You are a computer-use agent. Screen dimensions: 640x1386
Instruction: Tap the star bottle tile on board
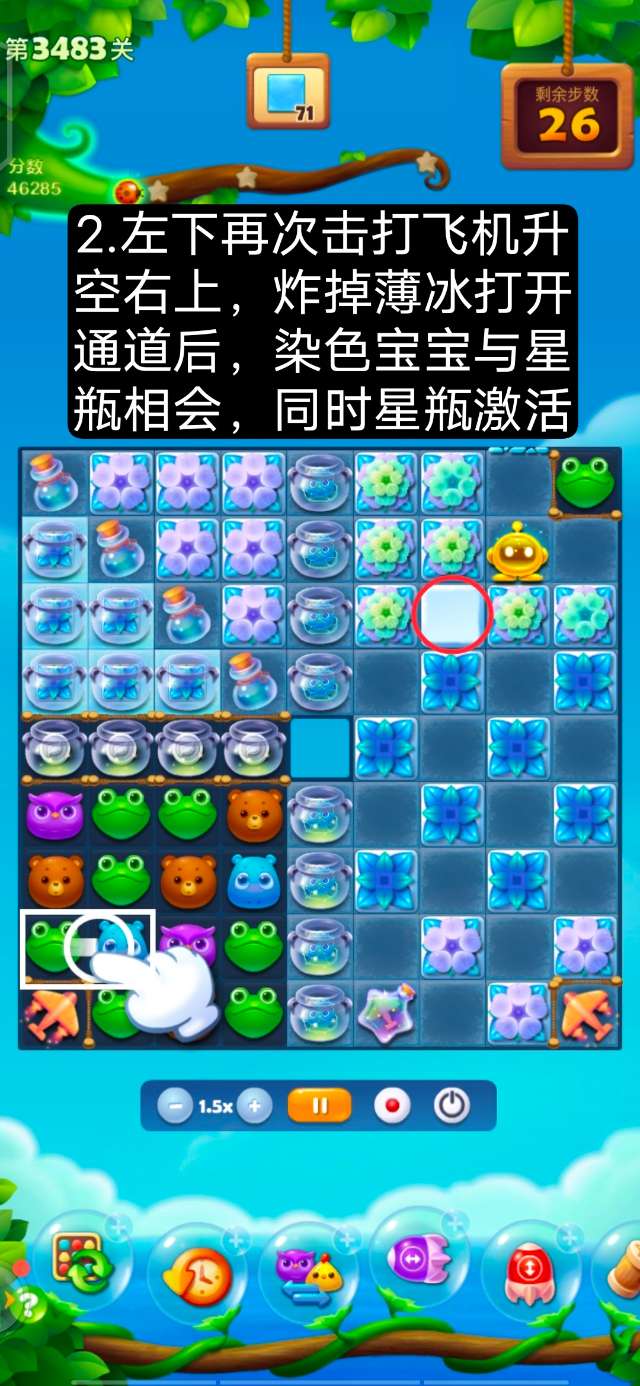pyautogui.click(x=385, y=1011)
